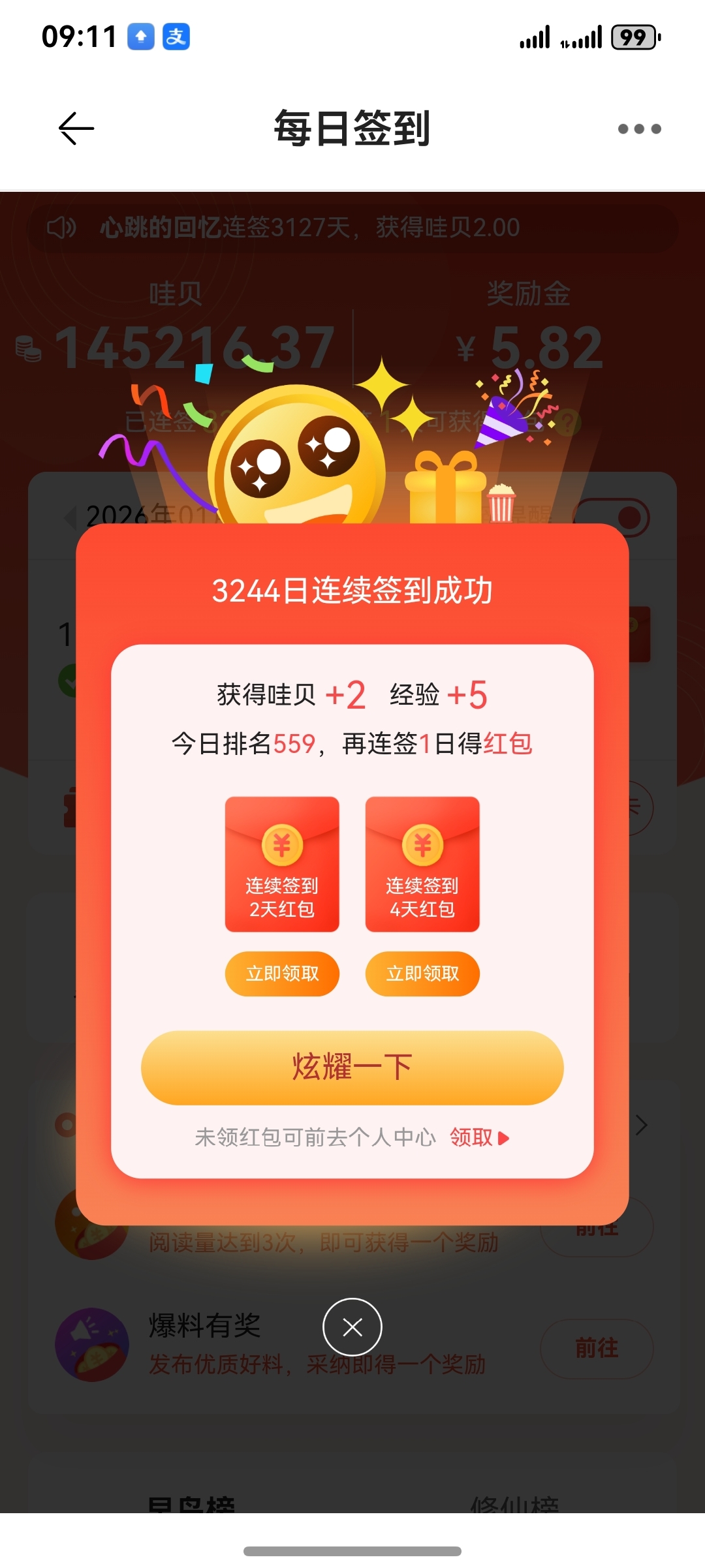Claim the 连续签到2天红包 with 立即领取
Image resolution: width=705 pixels, height=1568 pixels.
point(282,974)
